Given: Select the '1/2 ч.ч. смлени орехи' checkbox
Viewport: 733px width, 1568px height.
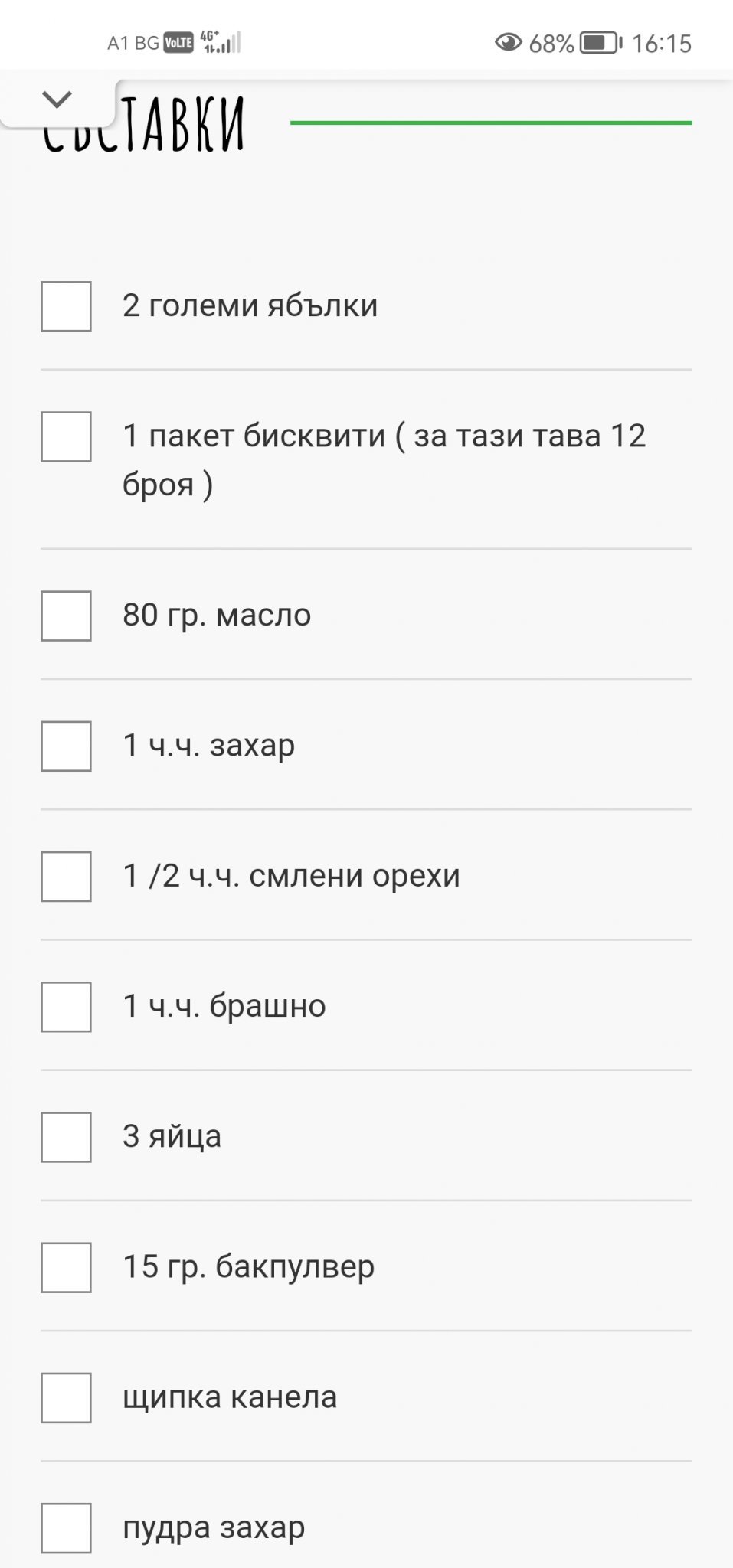Looking at the screenshot, I should [x=66, y=876].
